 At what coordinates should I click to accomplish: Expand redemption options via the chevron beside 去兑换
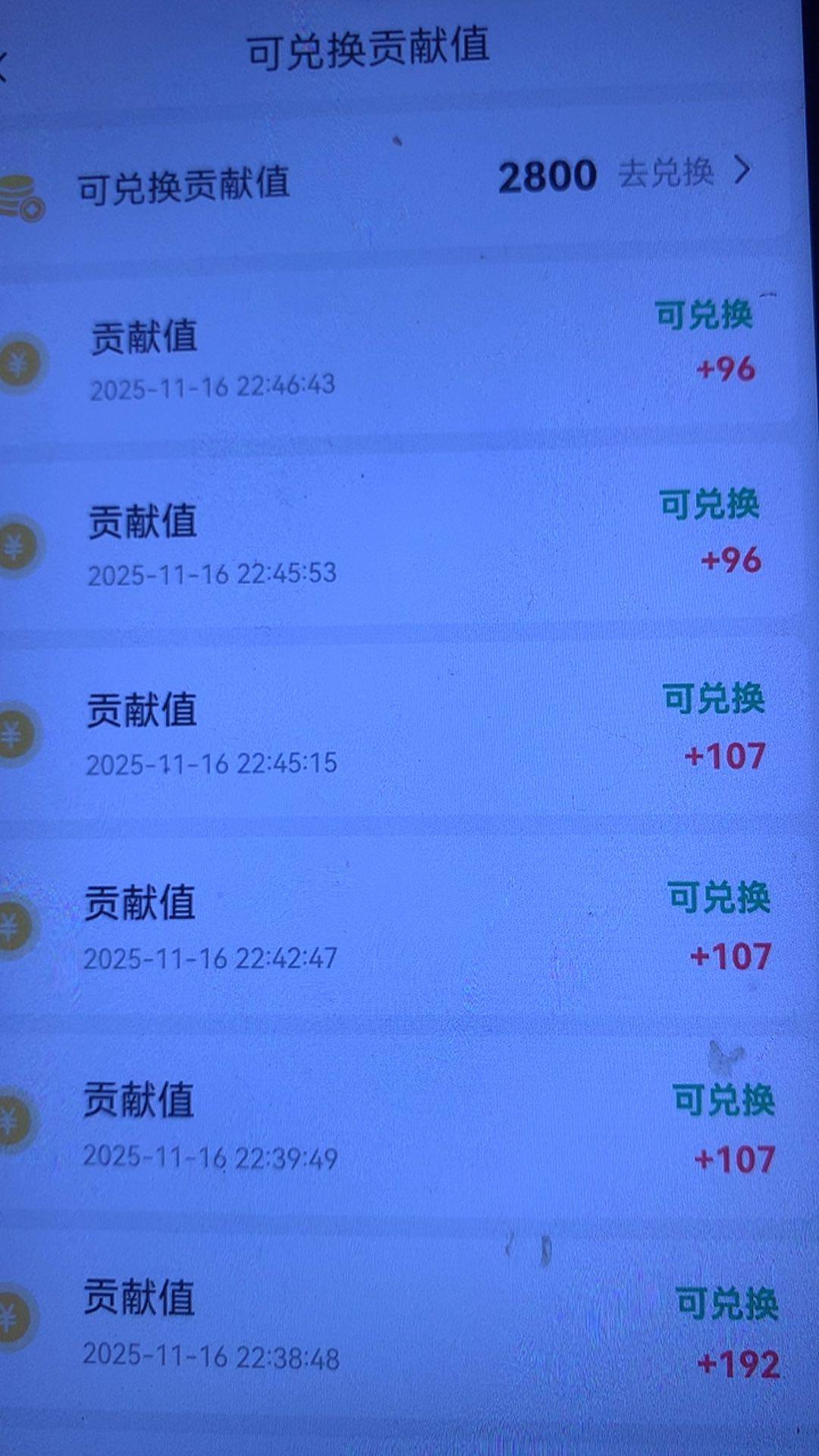742,174
